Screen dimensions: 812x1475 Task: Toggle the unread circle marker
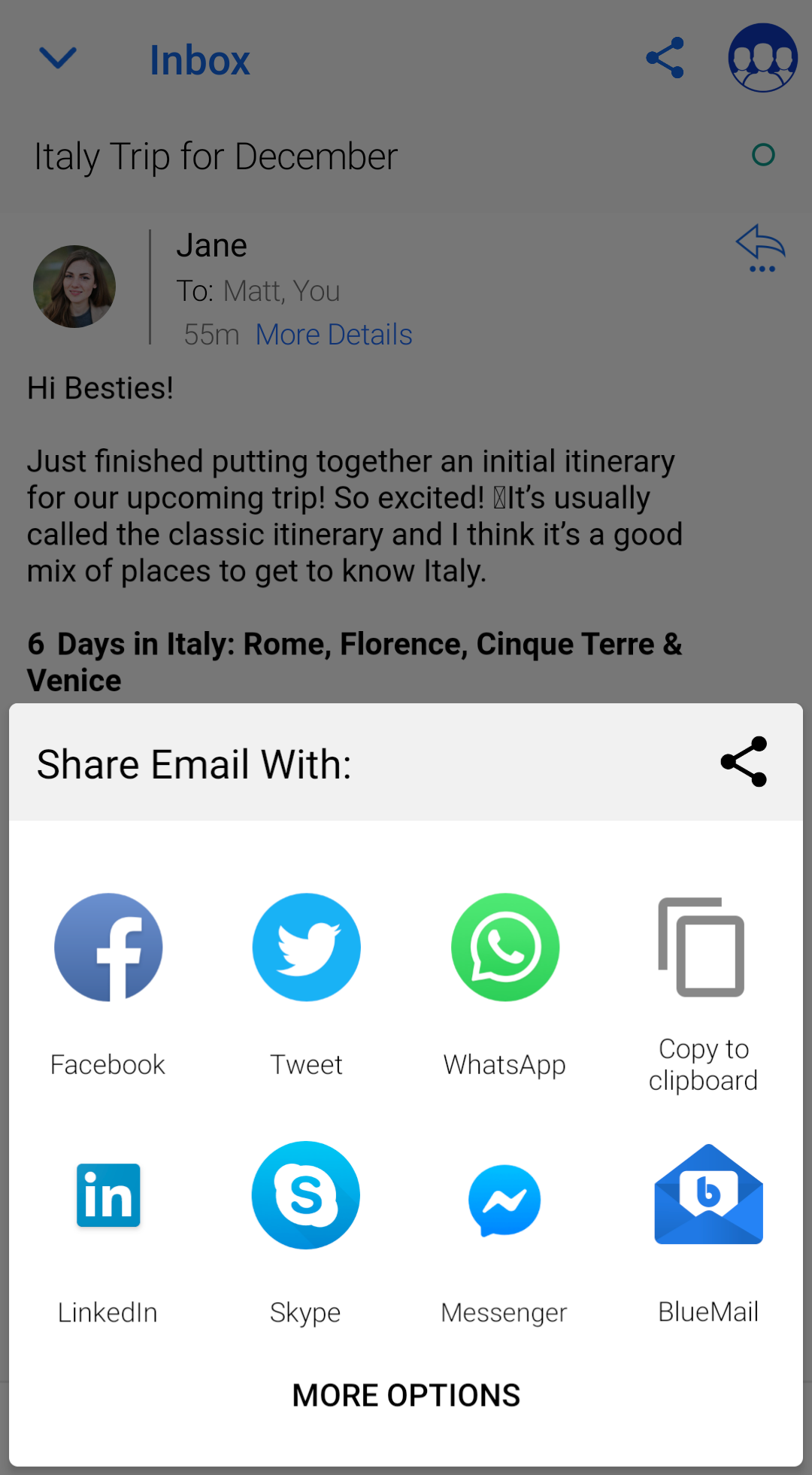[763, 155]
